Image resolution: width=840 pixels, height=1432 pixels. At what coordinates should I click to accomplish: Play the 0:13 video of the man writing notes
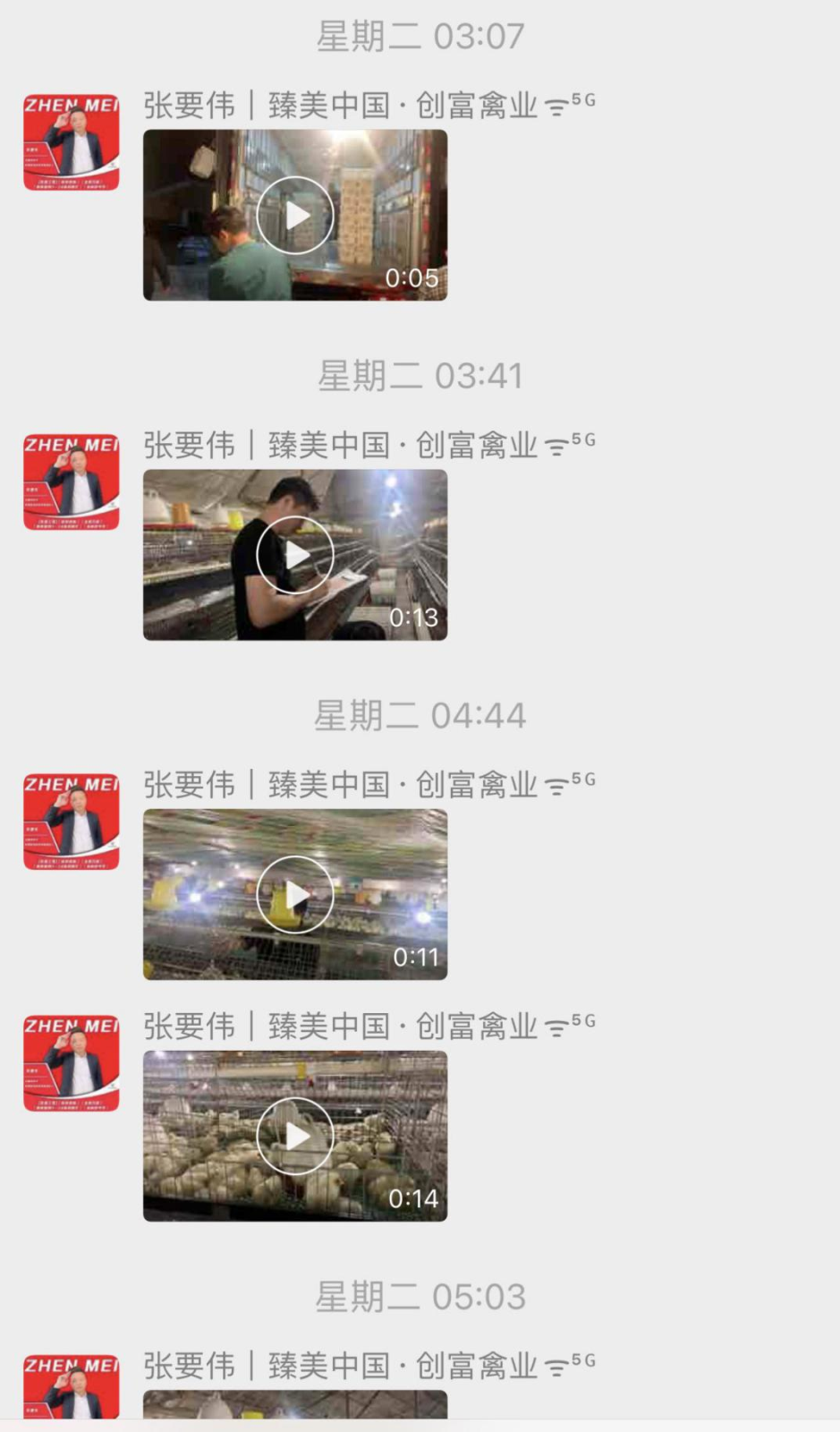coord(295,554)
